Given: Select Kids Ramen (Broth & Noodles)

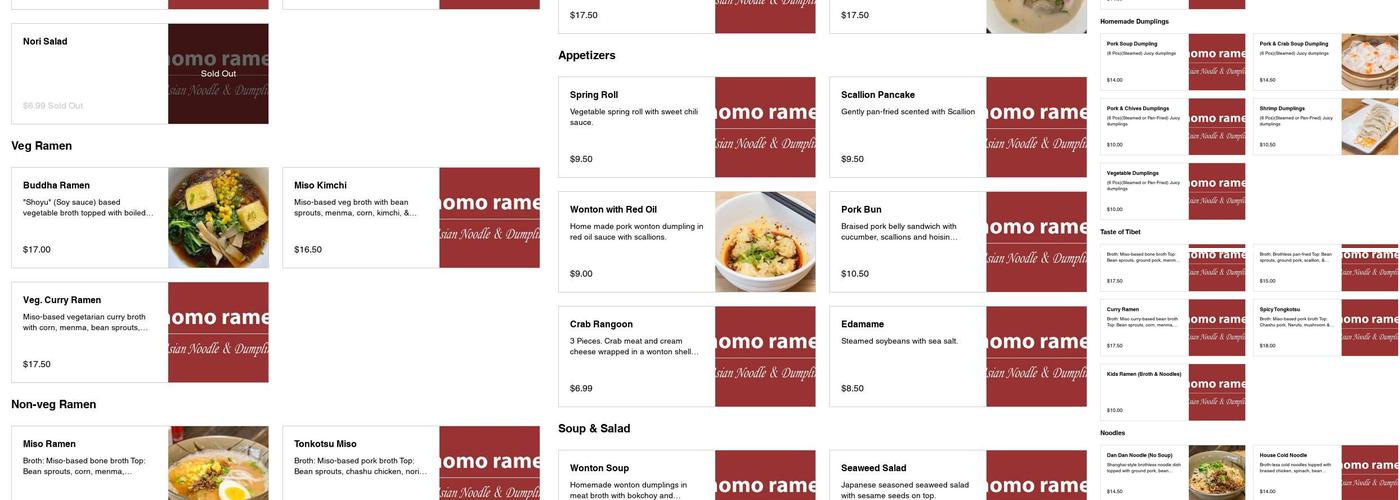Looking at the screenshot, I should click(1145, 392).
